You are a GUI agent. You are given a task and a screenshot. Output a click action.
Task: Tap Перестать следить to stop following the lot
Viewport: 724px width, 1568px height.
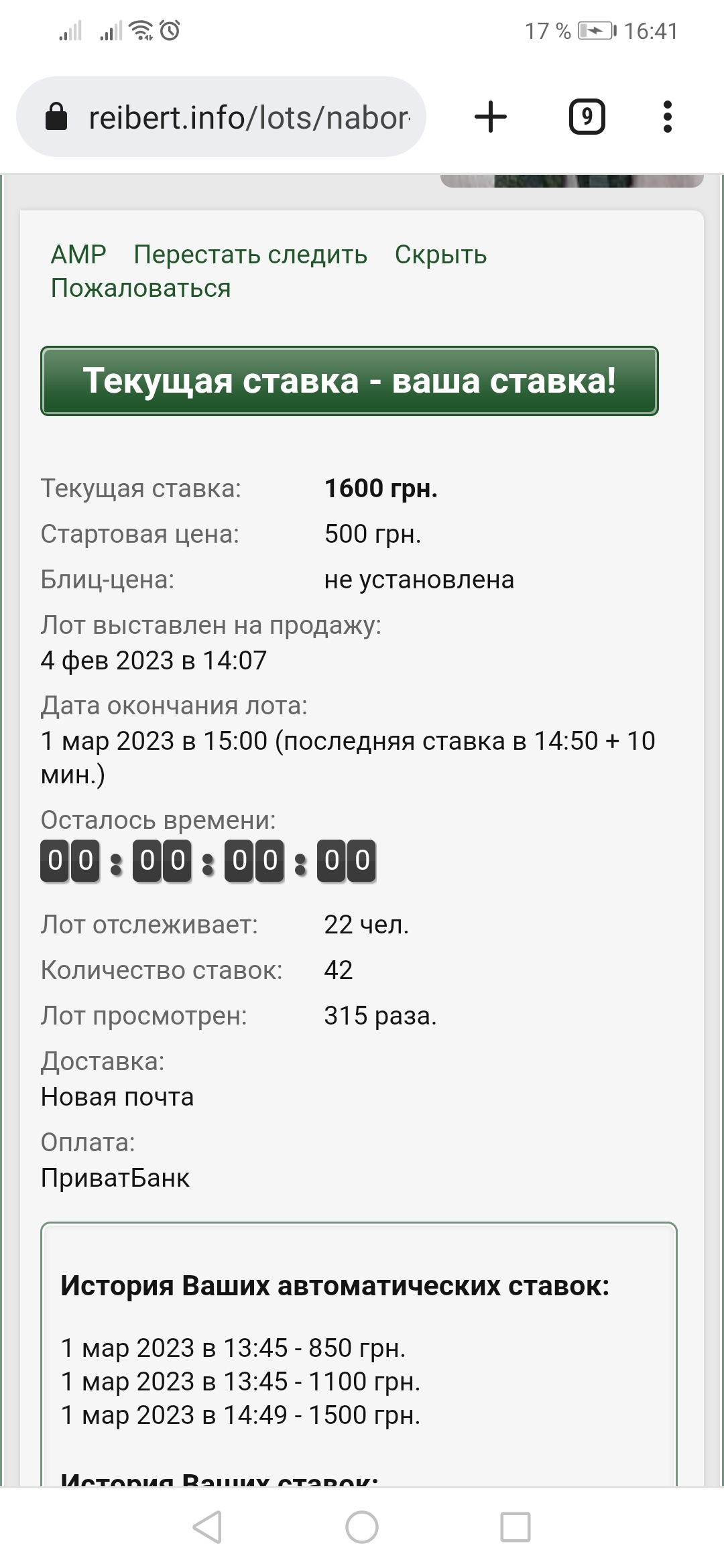[x=250, y=255]
